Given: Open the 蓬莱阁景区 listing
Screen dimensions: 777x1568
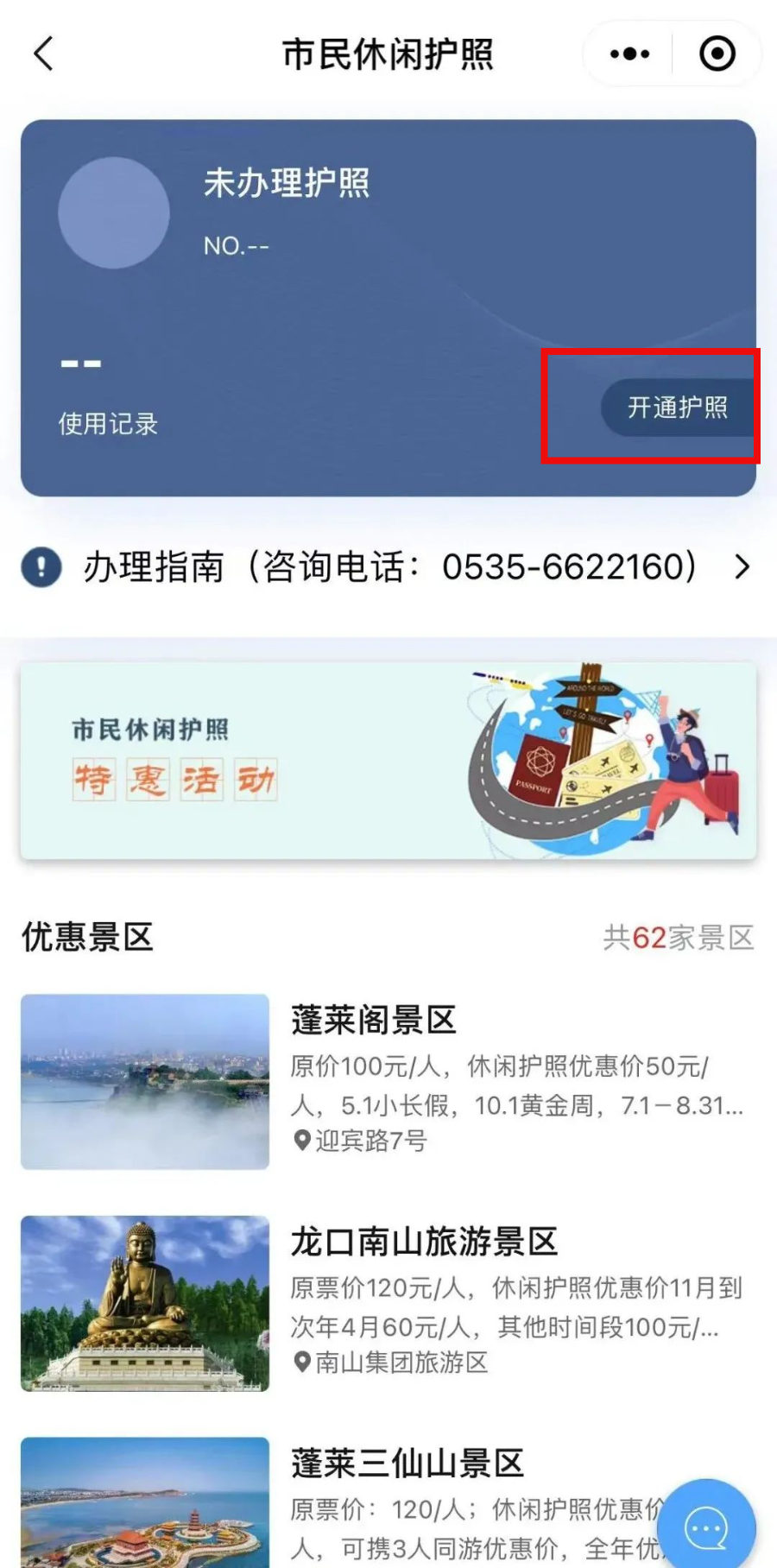Looking at the screenshot, I should [388, 1082].
